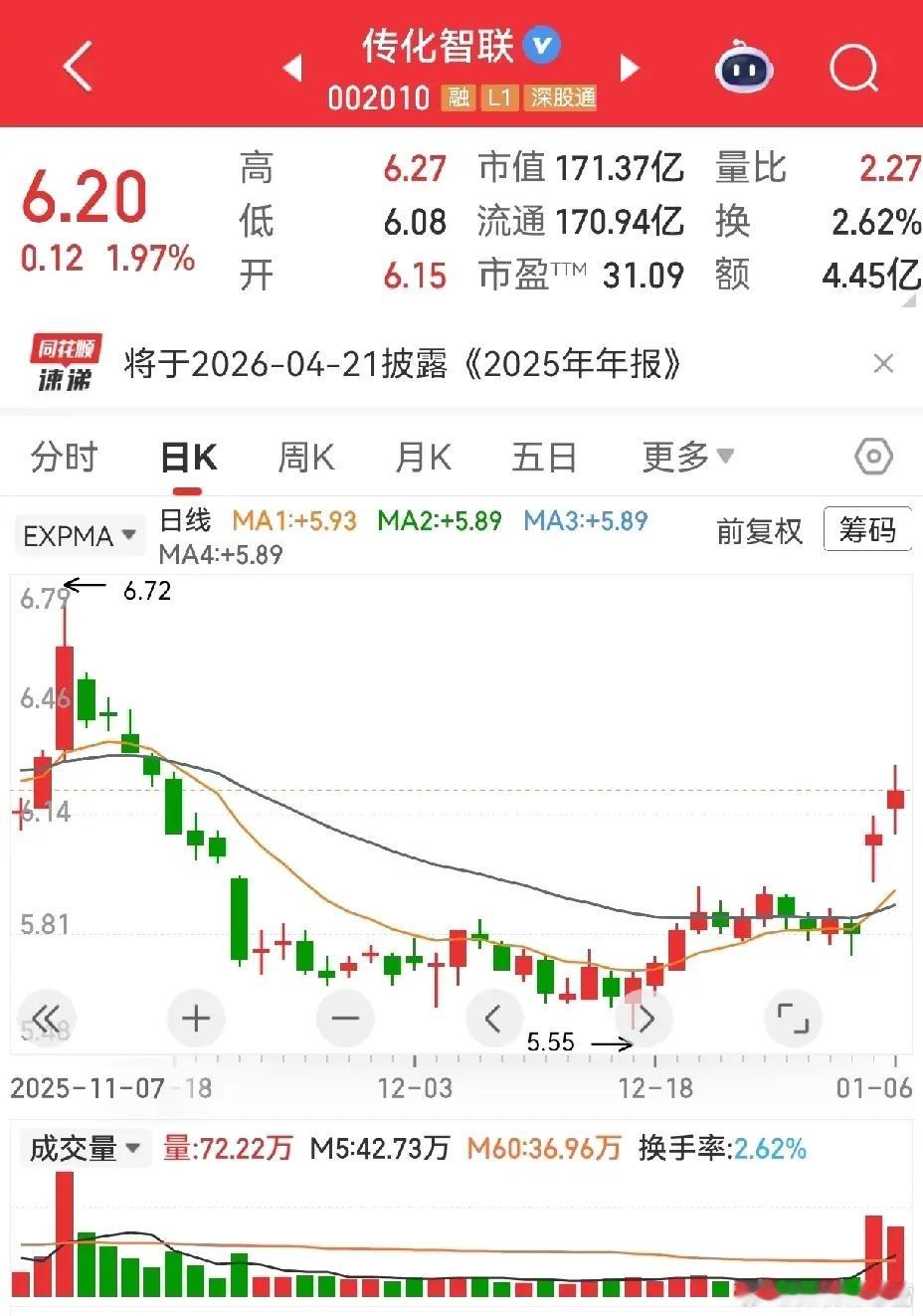Expand the chart to fullscreen
The image size is (923, 1316).
[x=793, y=1019]
